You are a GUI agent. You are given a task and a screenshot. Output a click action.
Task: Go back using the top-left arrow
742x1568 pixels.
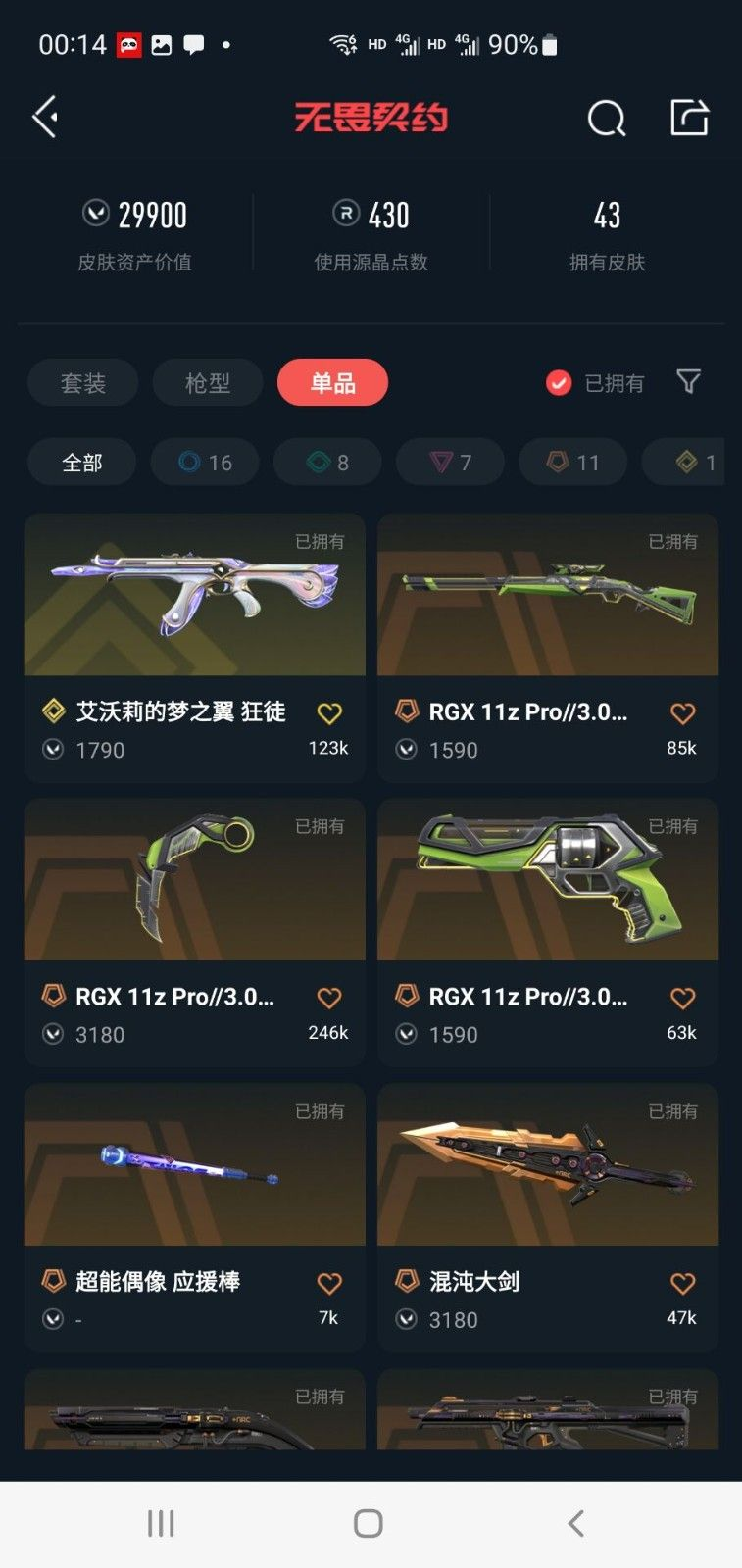point(45,118)
